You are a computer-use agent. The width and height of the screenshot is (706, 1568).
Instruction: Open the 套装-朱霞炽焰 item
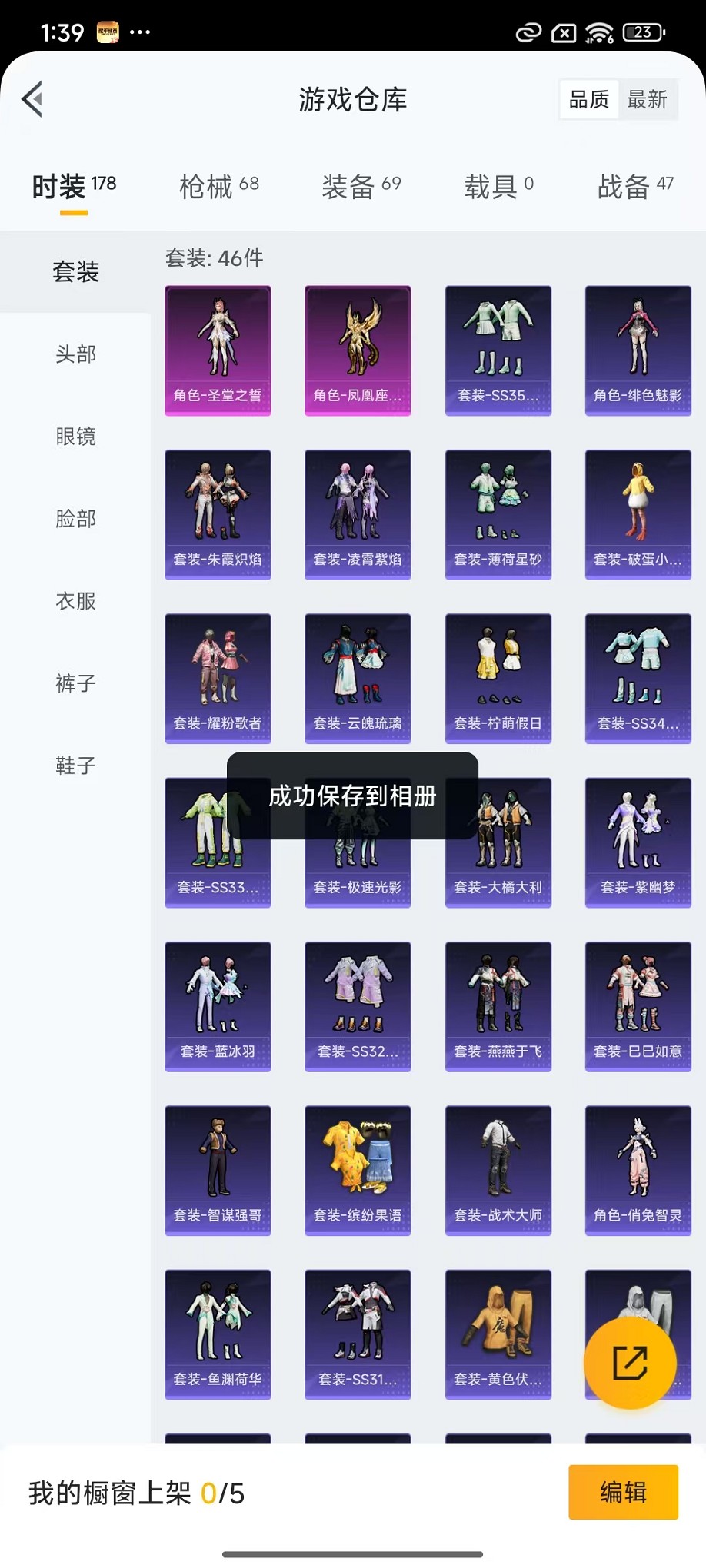tap(218, 514)
